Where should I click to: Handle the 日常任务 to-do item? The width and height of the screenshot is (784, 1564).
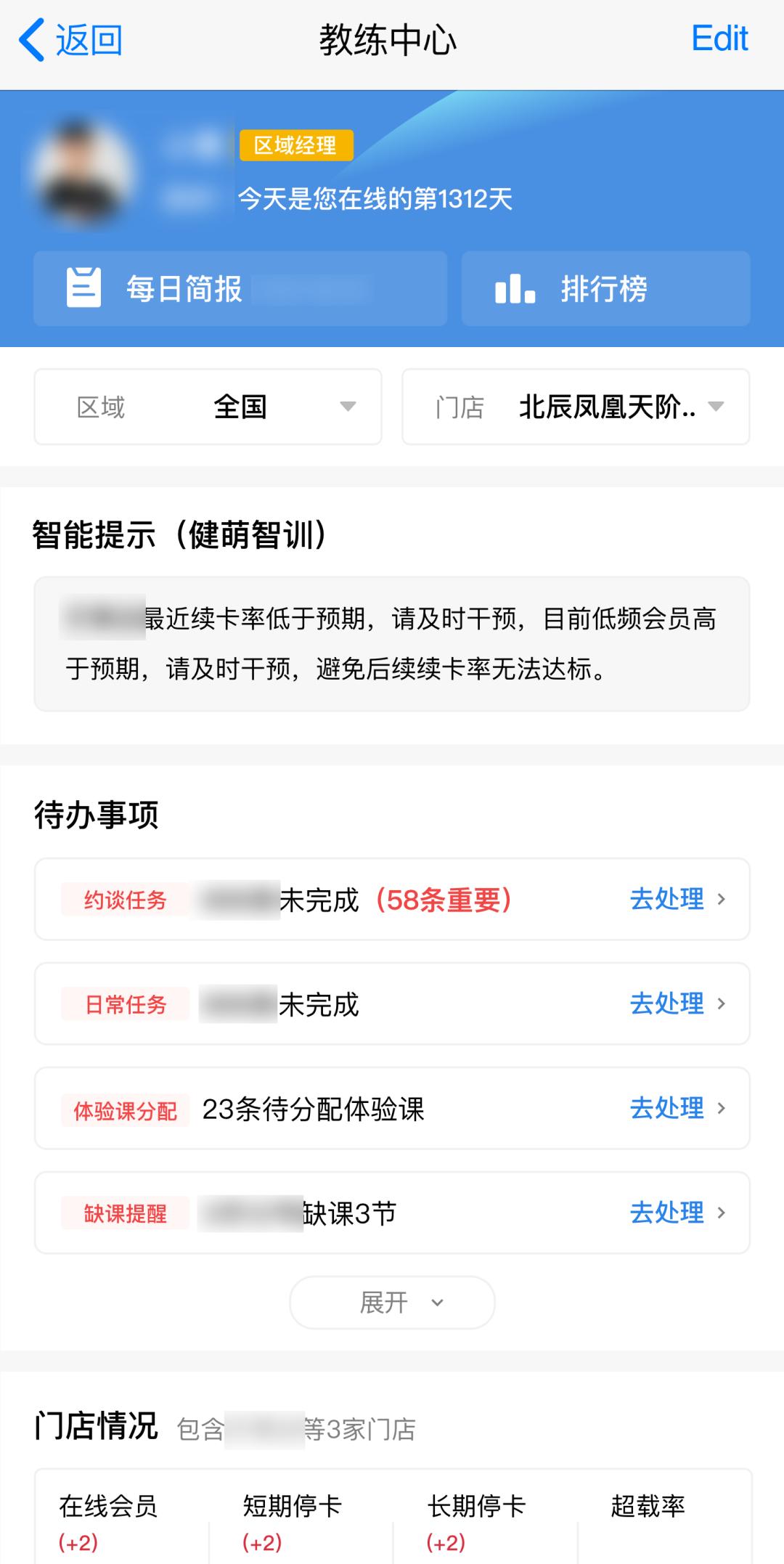tap(677, 1004)
